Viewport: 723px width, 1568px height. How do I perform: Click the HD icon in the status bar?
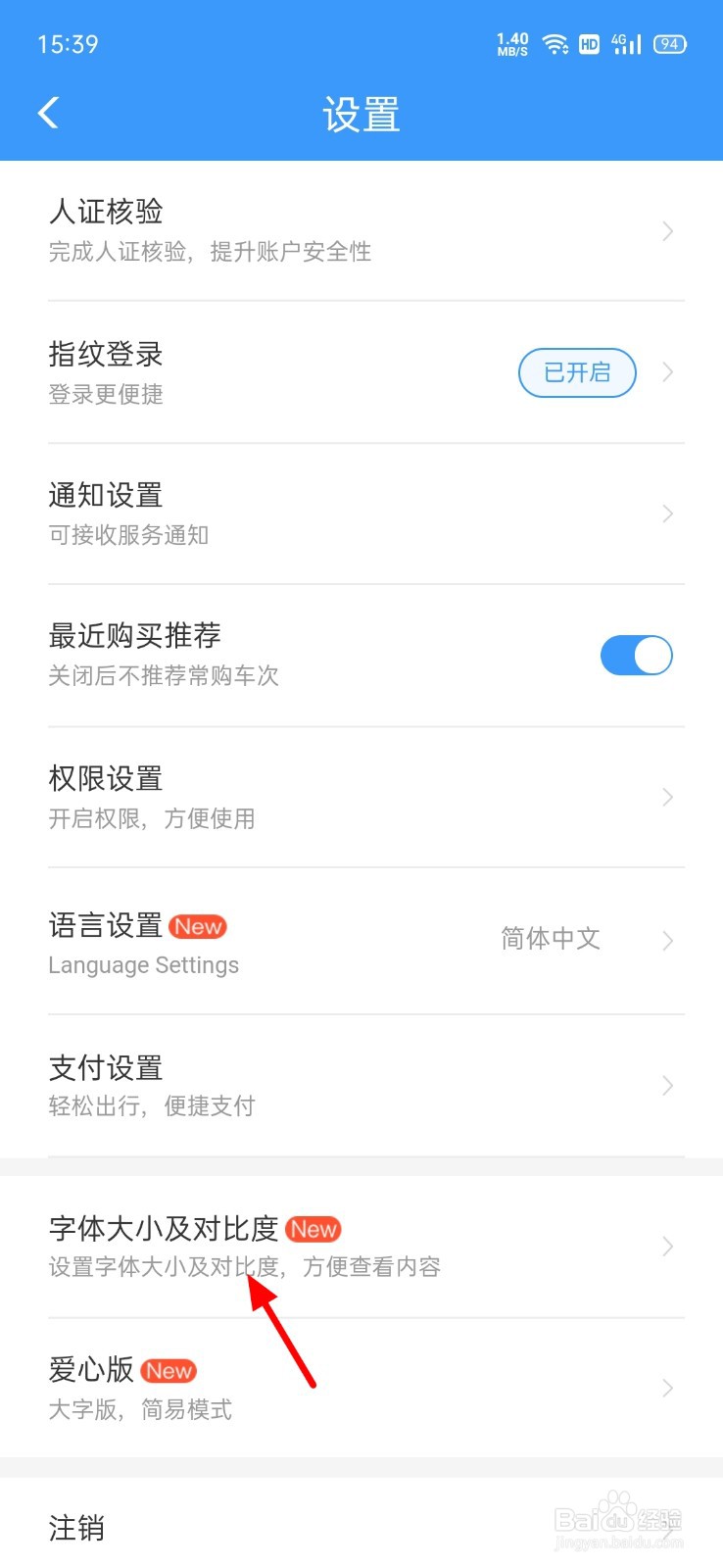[589, 45]
